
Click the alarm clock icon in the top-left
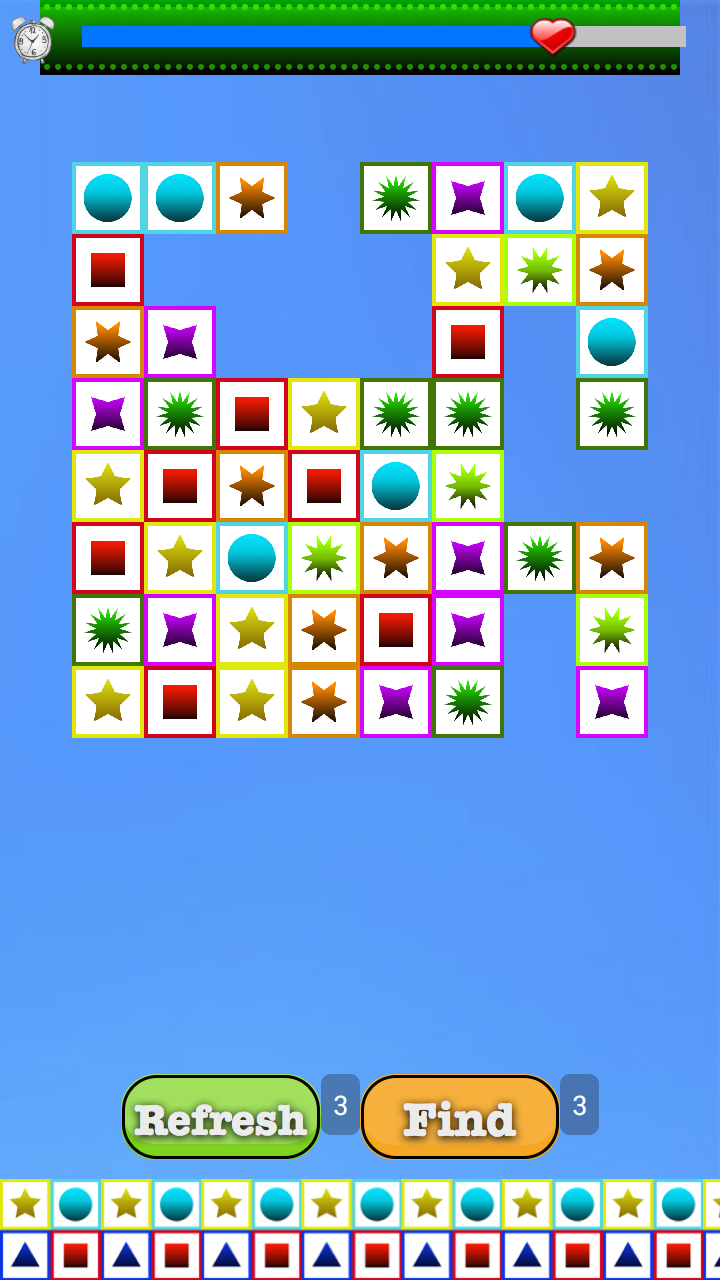click(30, 42)
